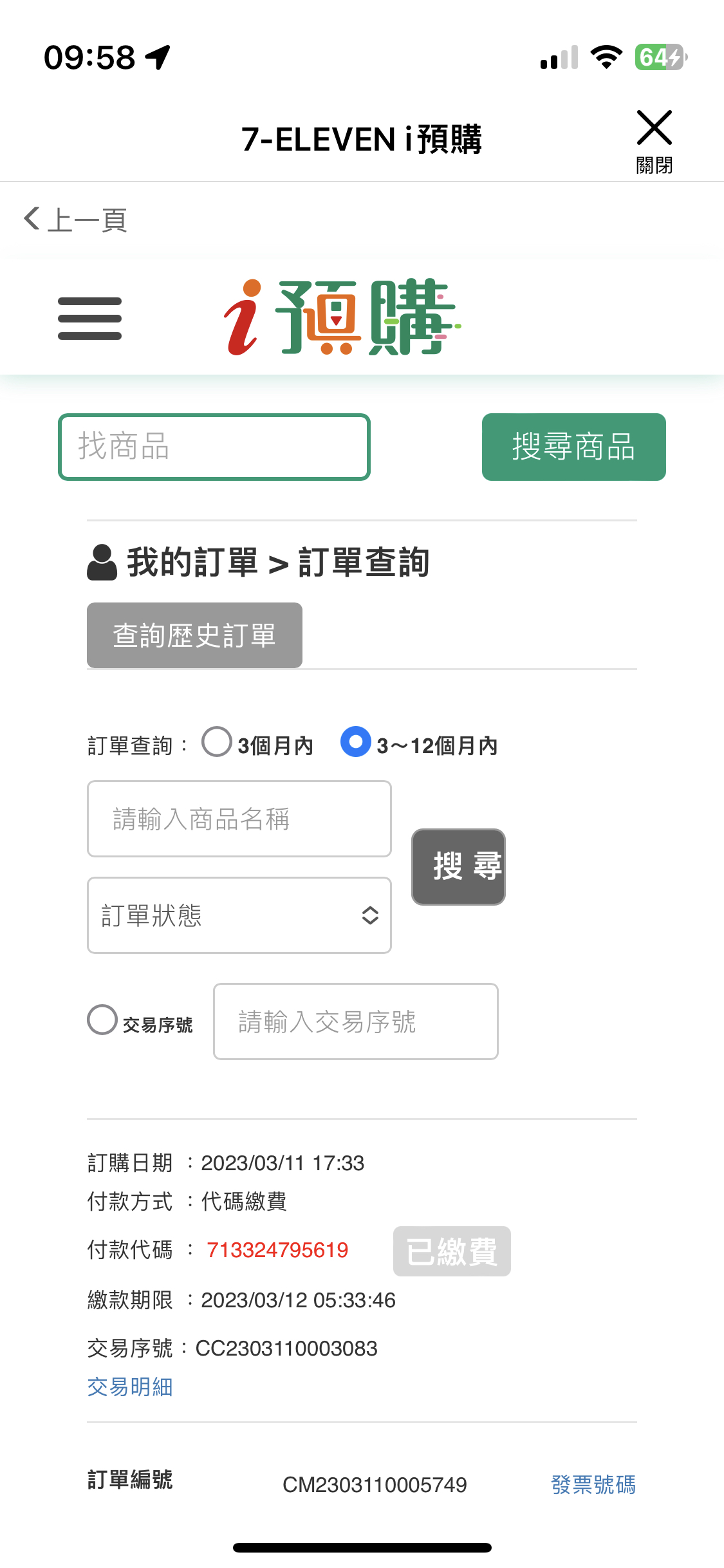Open the hamburger menu
This screenshot has height=1568, width=724.
pyautogui.click(x=89, y=318)
